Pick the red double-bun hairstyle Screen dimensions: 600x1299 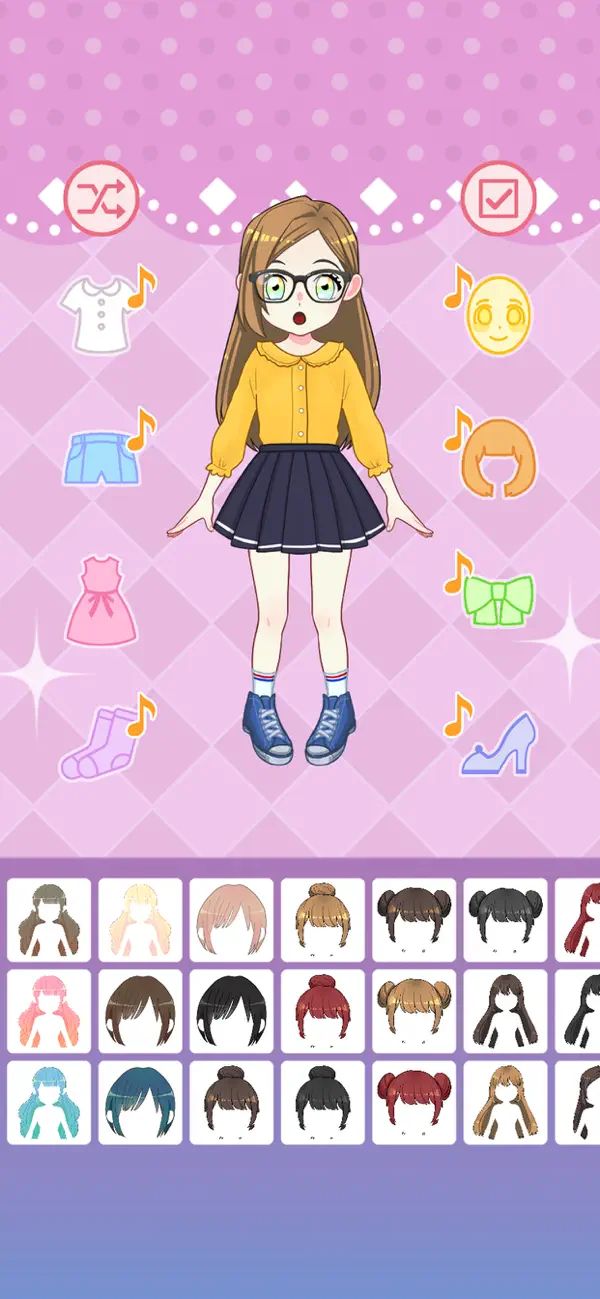coord(414,1102)
